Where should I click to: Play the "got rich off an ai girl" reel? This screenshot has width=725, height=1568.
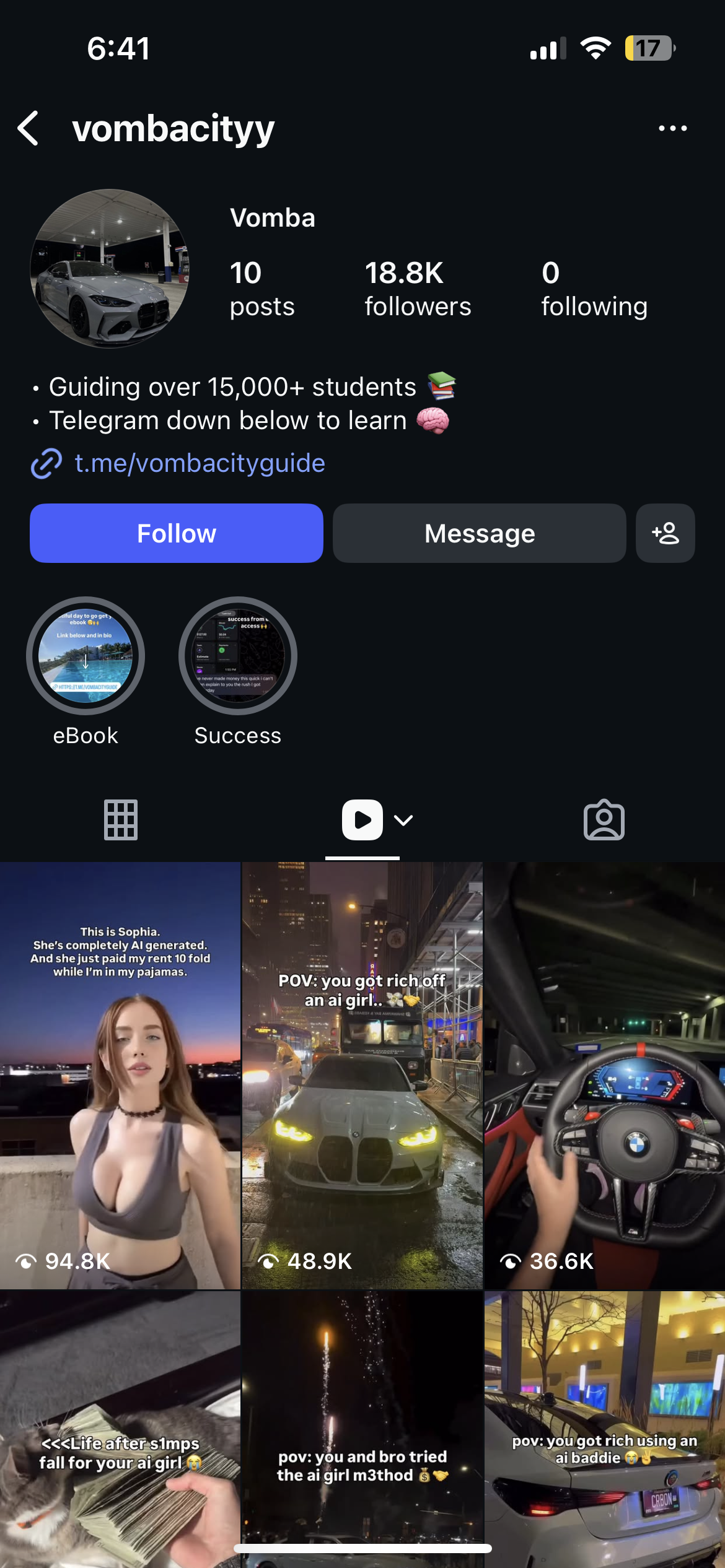tap(362, 1075)
